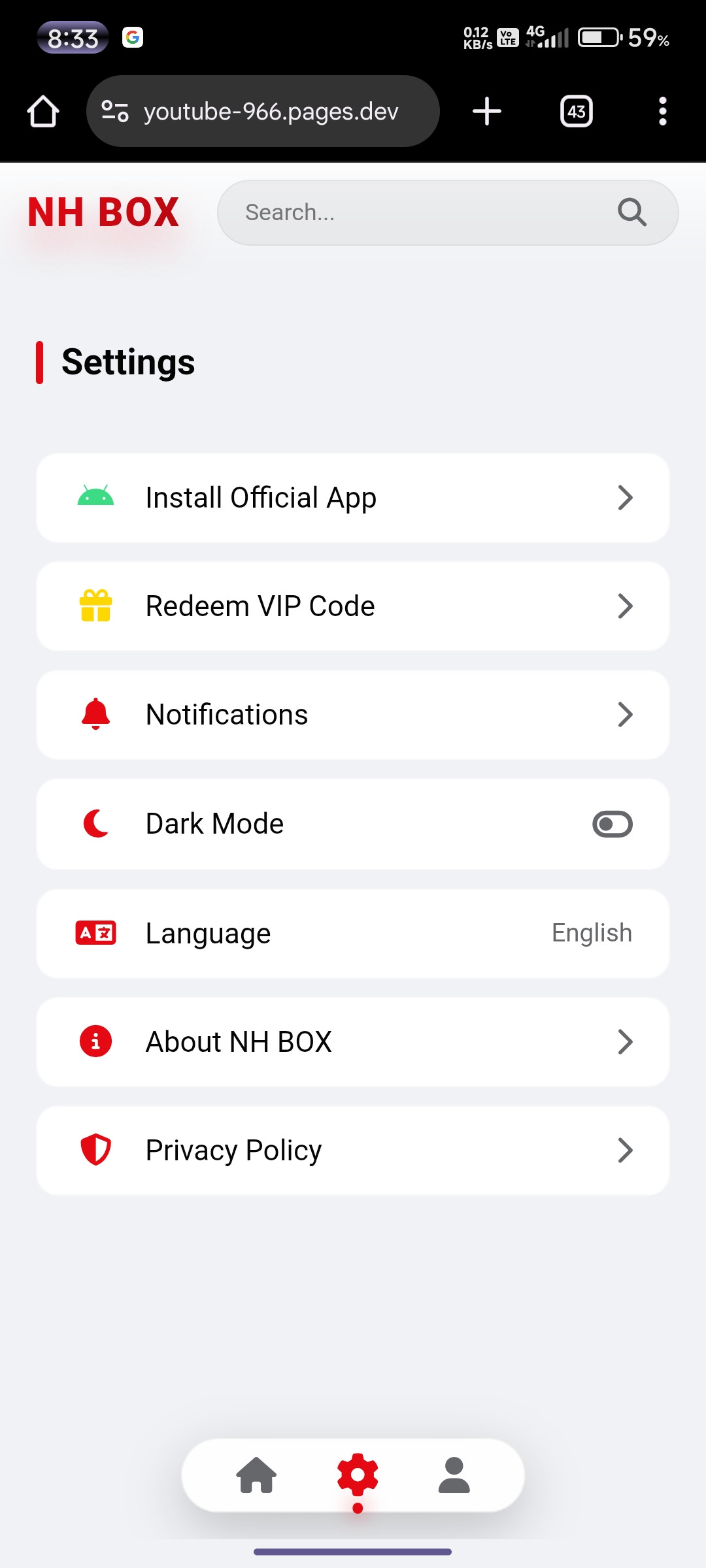Click the search magnifier icon
Image resolution: width=706 pixels, height=1568 pixels.
coord(630,212)
